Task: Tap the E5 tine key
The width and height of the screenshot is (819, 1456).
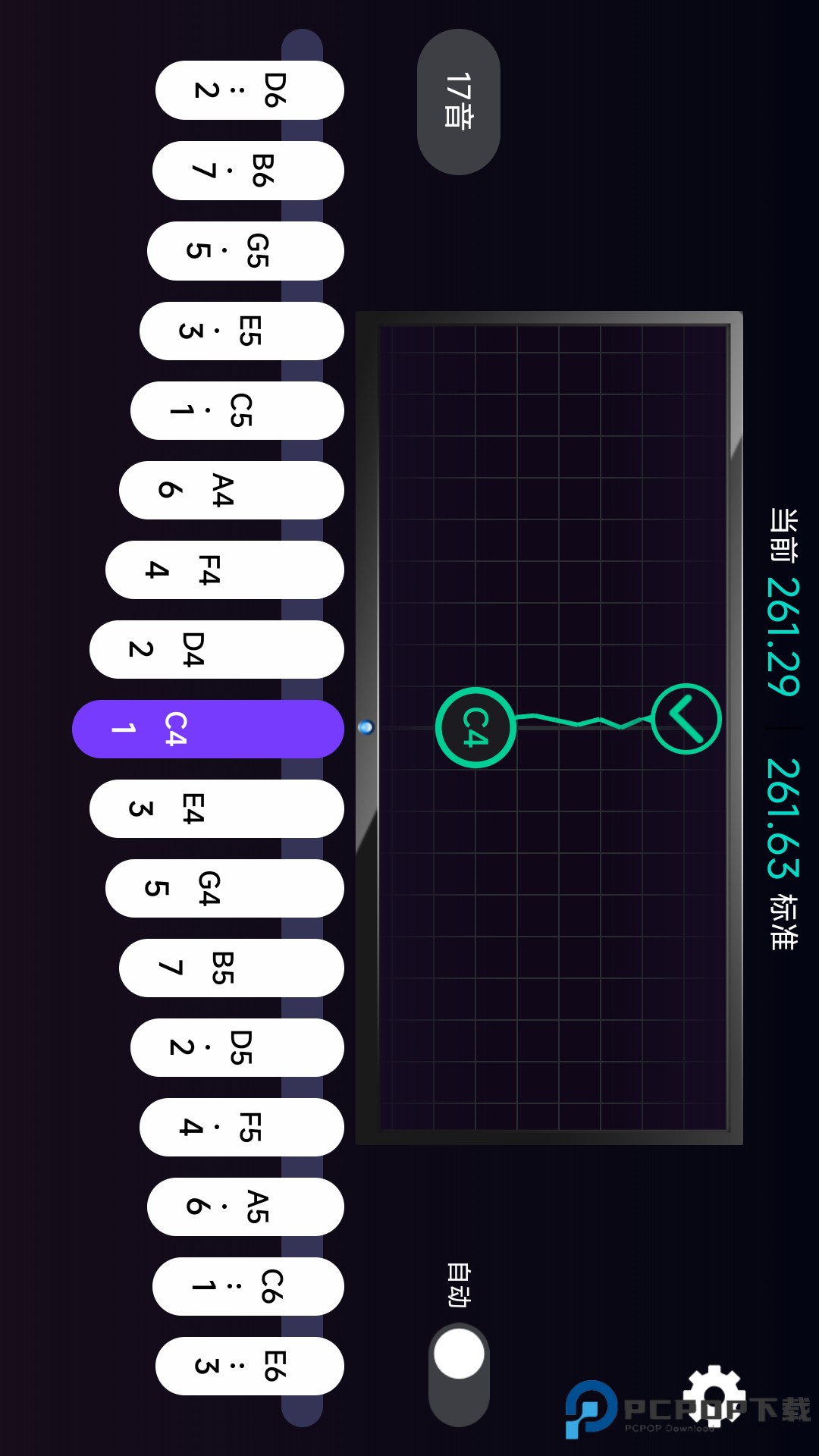Action: [x=241, y=331]
